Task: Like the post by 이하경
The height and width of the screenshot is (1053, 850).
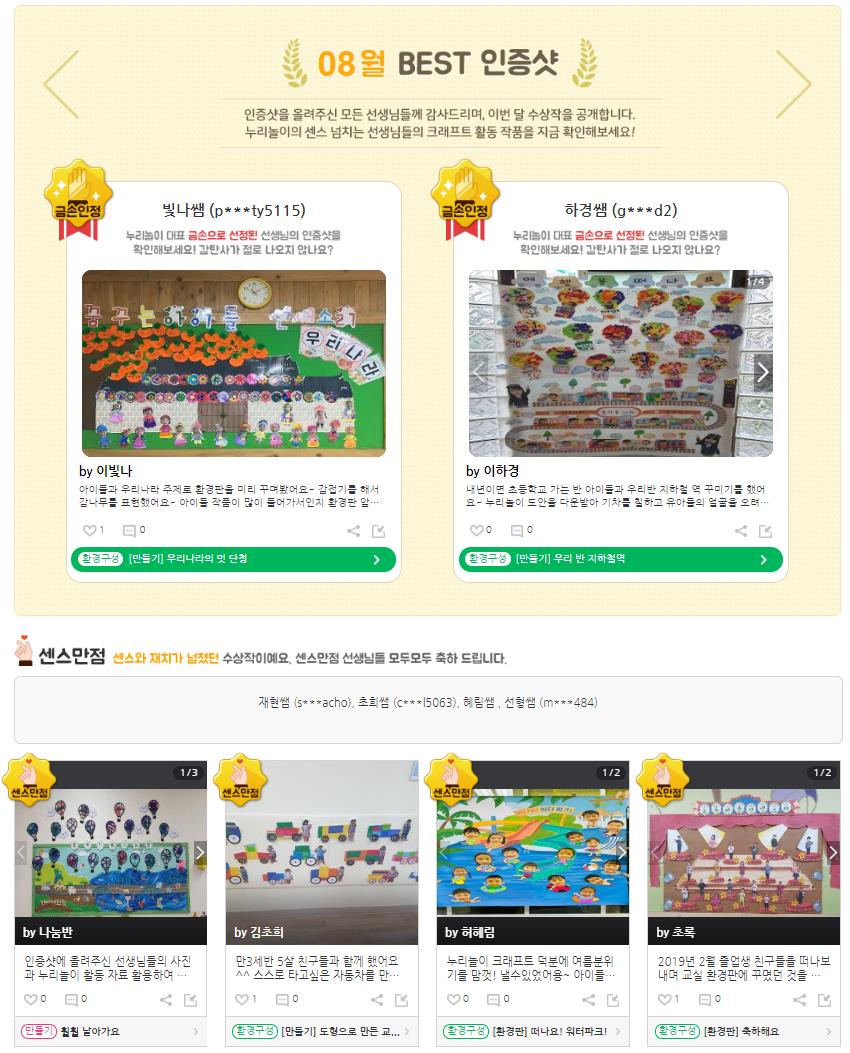Action: (479, 530)
